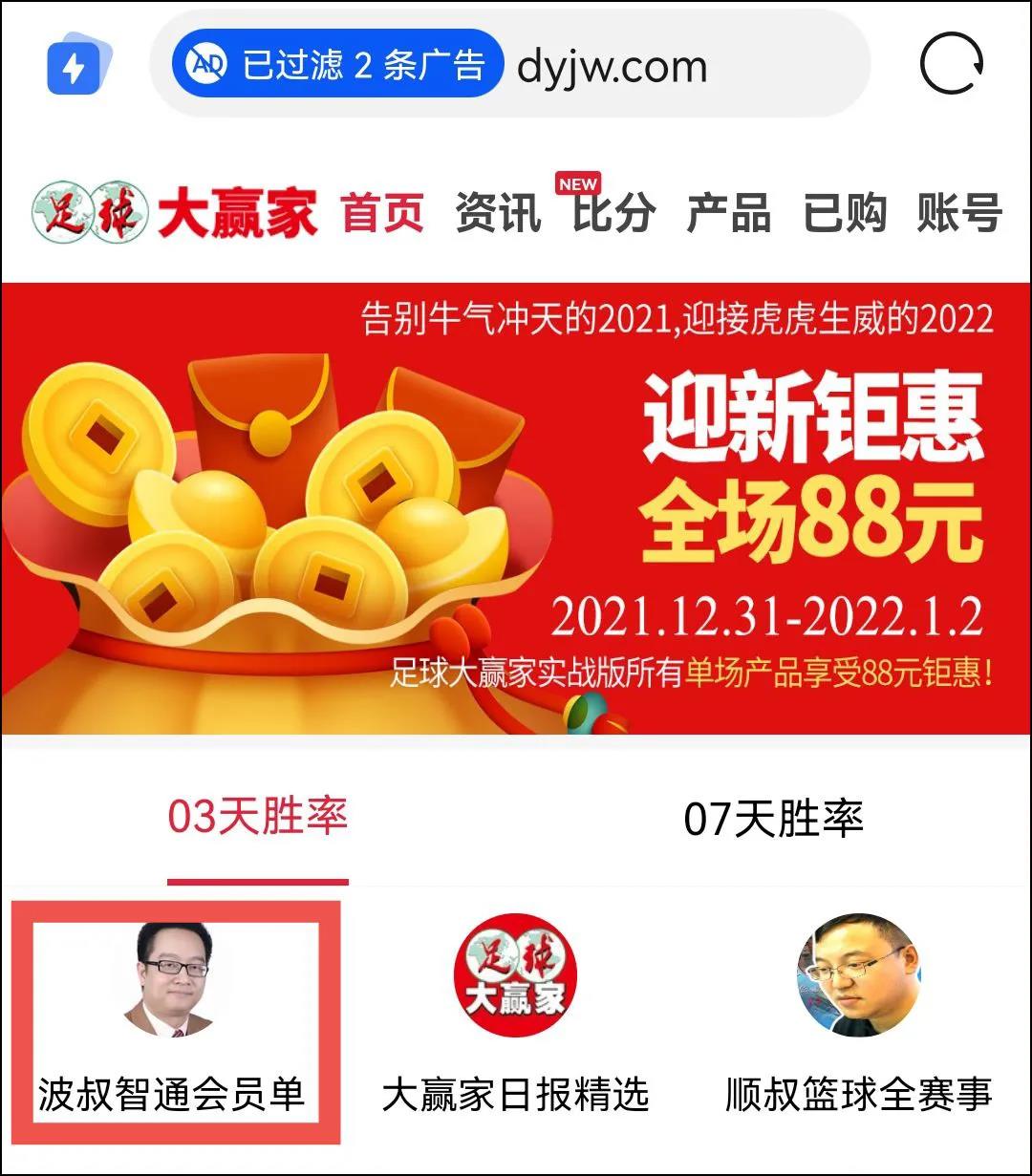Tap the lightning bolt speed icon
Screen dimensions: 1032x1176
pyautogui.click(x=78, y=65)
